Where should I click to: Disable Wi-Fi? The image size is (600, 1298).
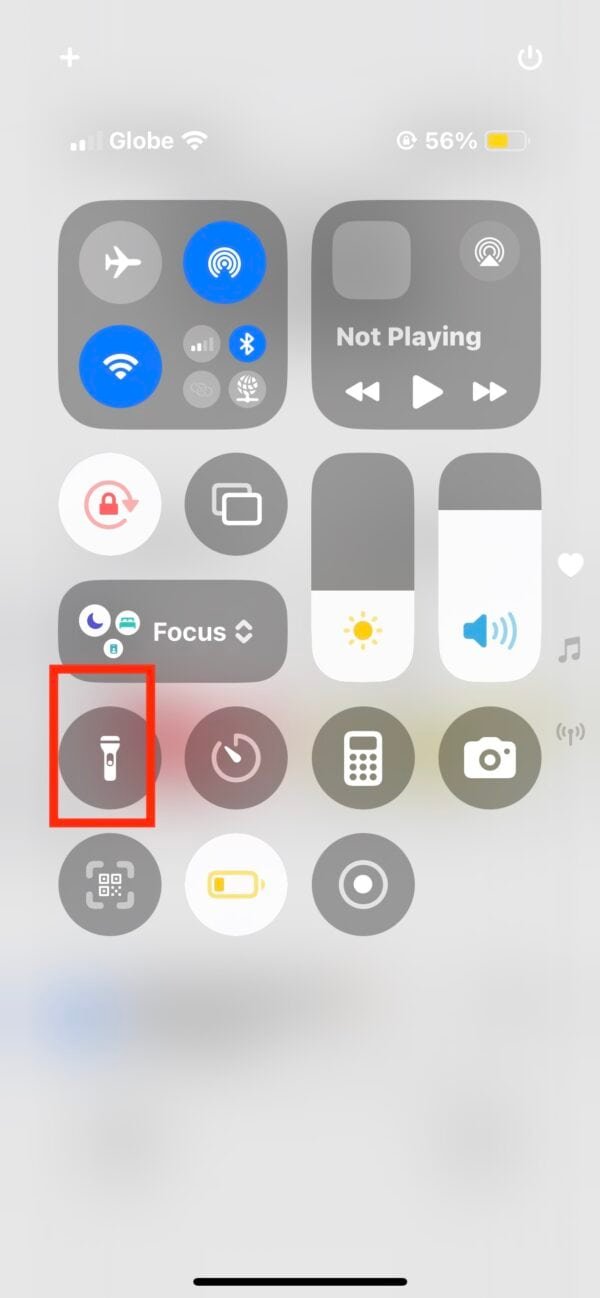tap(120, 366)
